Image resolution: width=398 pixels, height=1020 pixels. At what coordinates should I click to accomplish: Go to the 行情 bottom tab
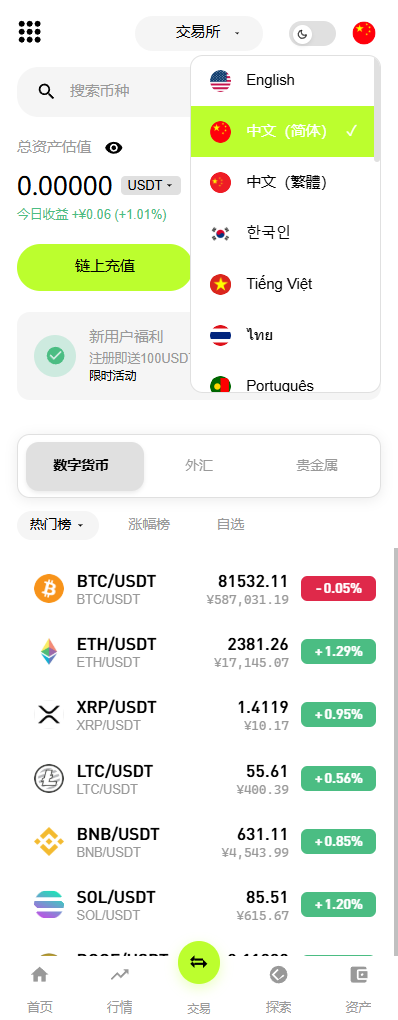pos(119,989)
